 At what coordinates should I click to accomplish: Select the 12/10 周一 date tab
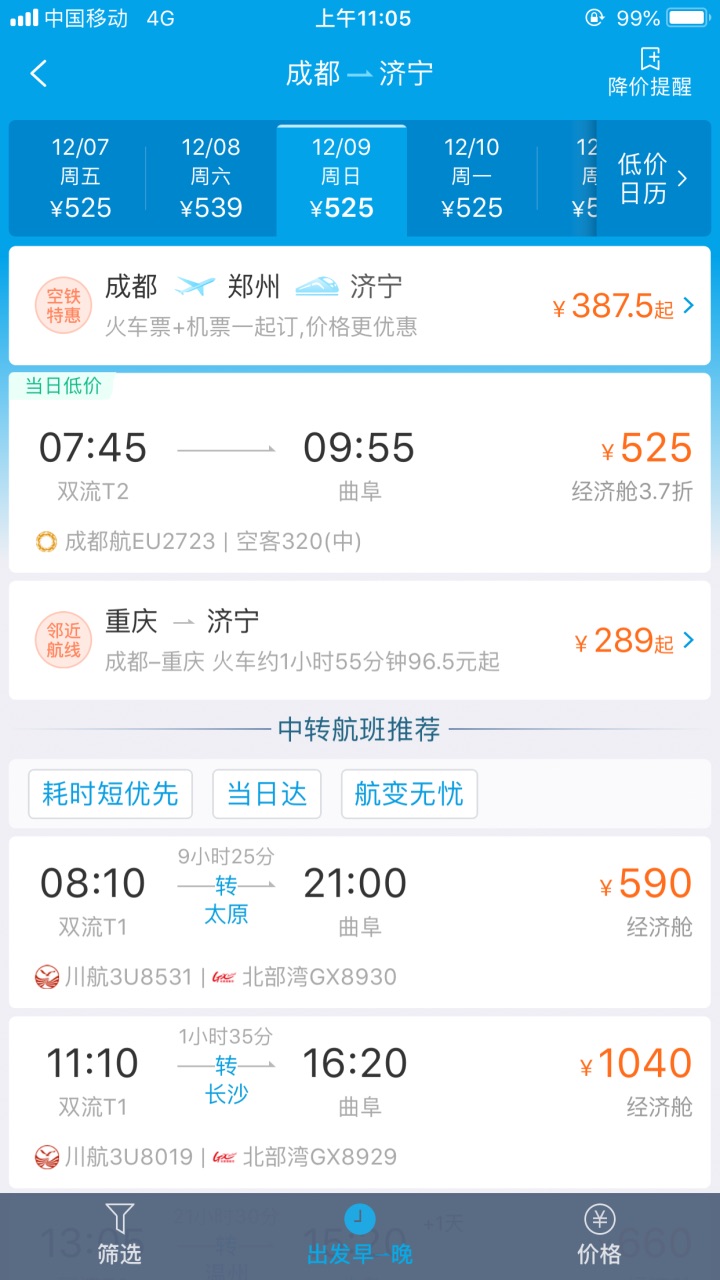pos(471,178)
